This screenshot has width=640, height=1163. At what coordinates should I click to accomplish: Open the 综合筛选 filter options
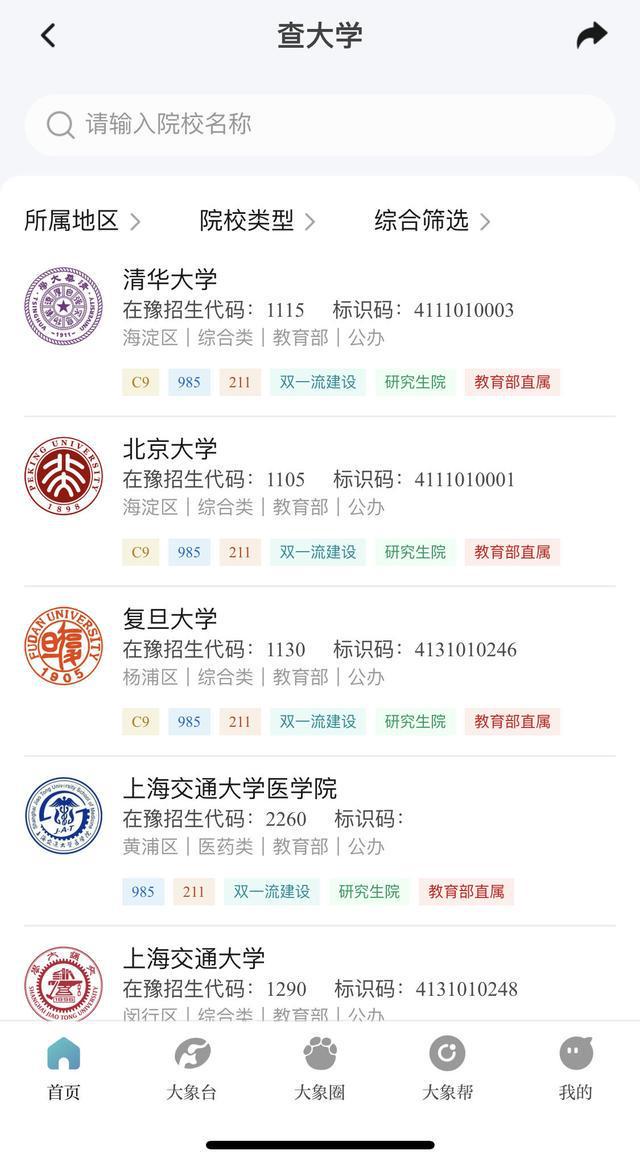432,221
